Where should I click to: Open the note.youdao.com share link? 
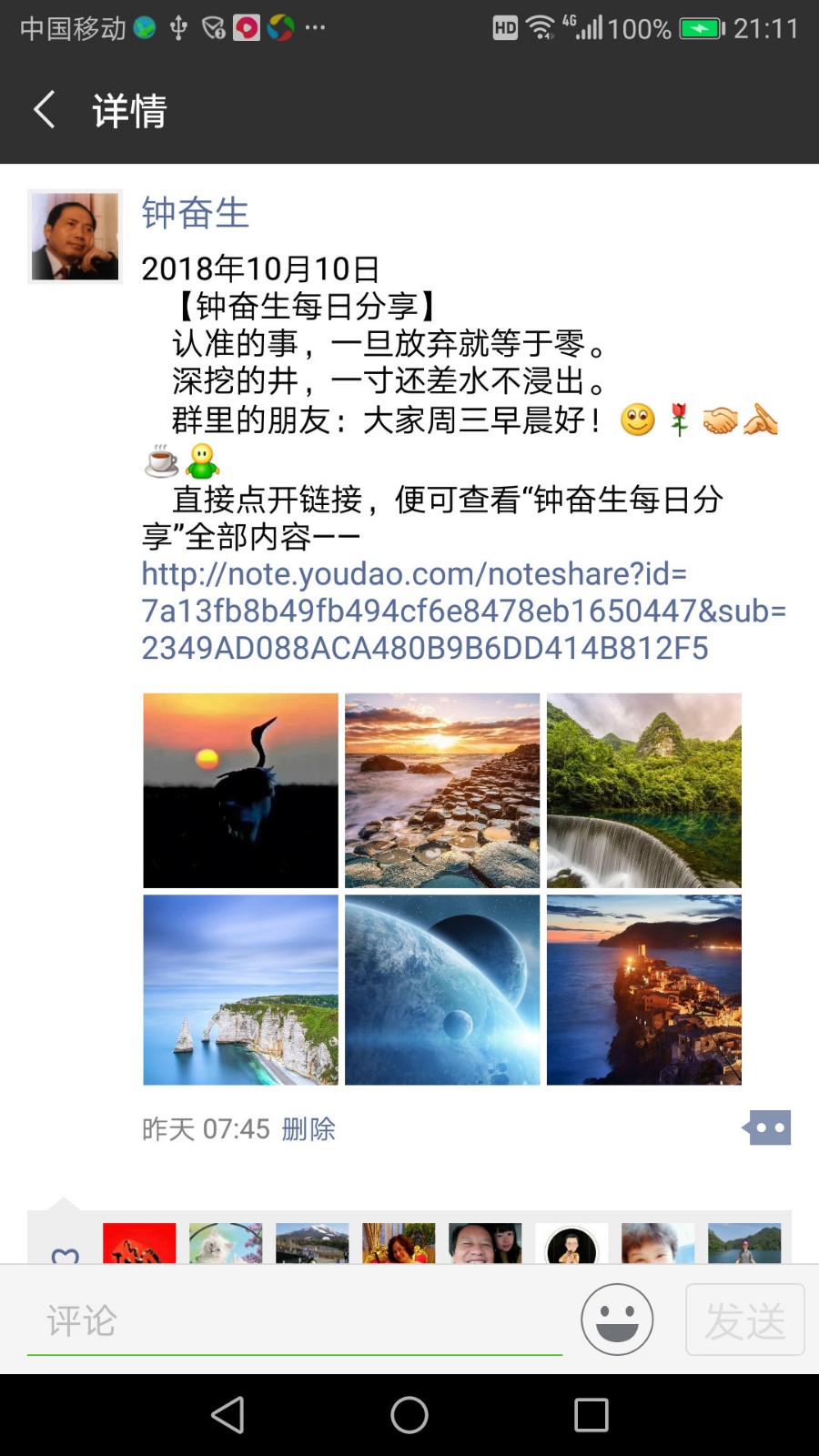point(463,611)
